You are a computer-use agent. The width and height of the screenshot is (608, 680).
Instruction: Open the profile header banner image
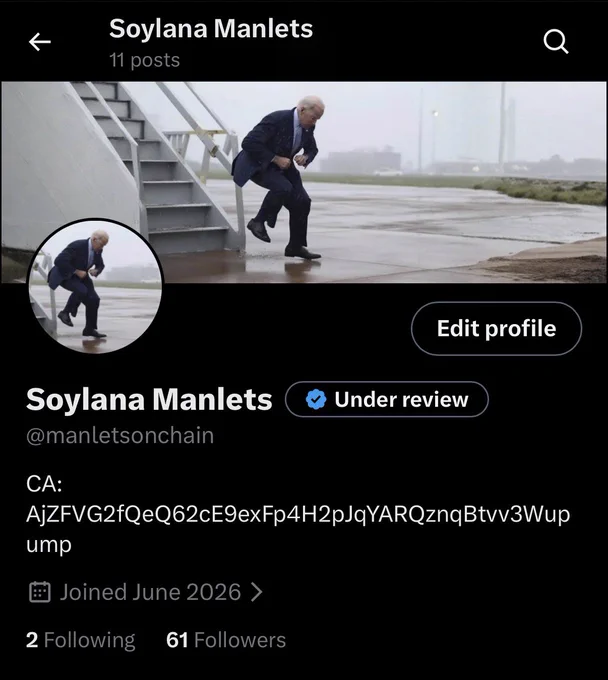(304, 182)
